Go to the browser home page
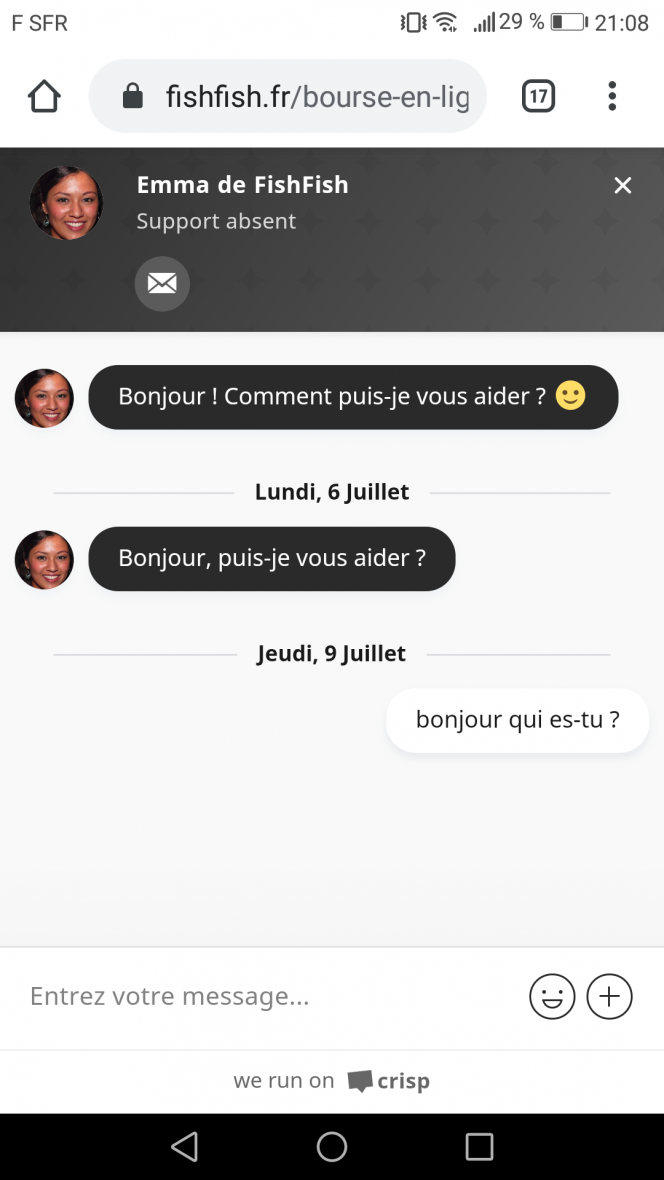 point(44,96)
